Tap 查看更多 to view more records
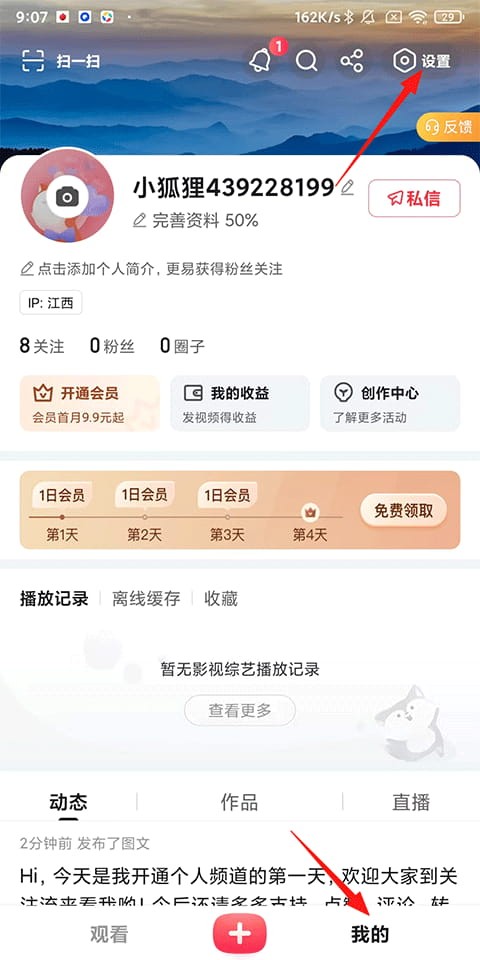The width and height of the screenshot is (480, 960). [240, 710]
